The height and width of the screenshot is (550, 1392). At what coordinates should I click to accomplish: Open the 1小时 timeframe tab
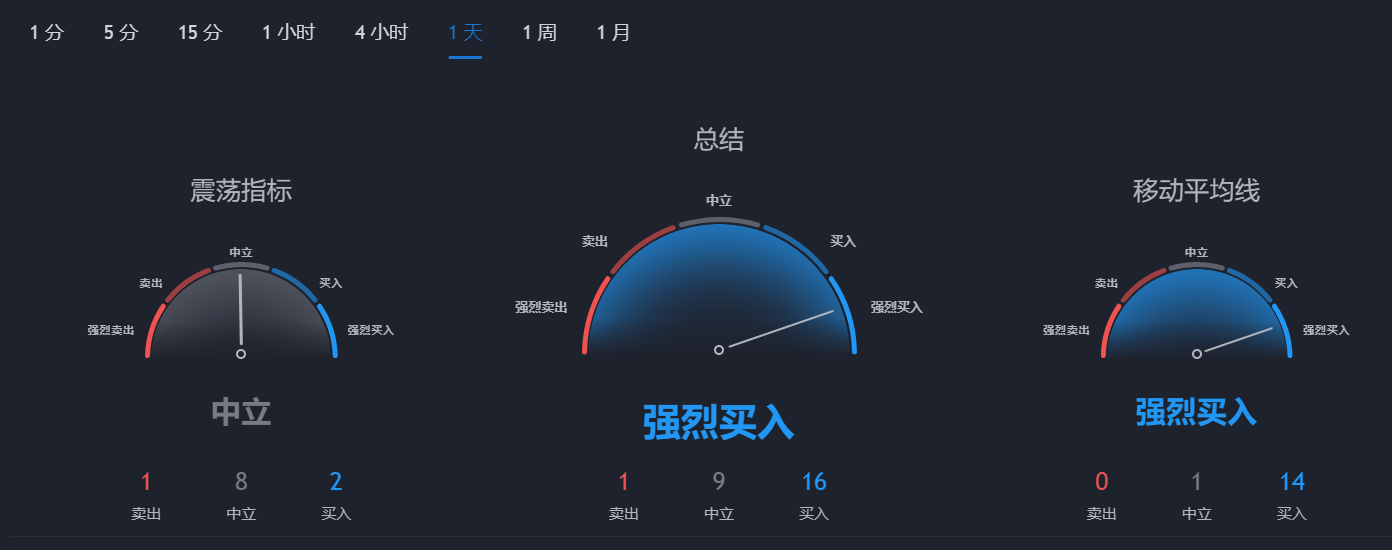(x=288, y=33)
